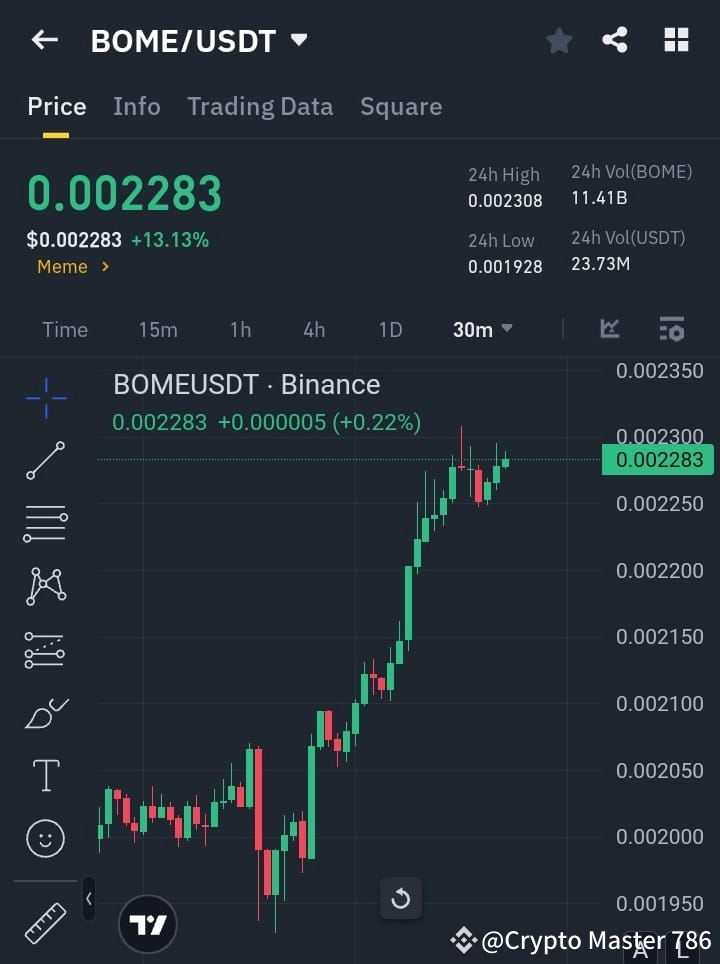The image size is (720, 964).
Task: Select the XABCD pattern tool
Action: [x=44, y=587]
